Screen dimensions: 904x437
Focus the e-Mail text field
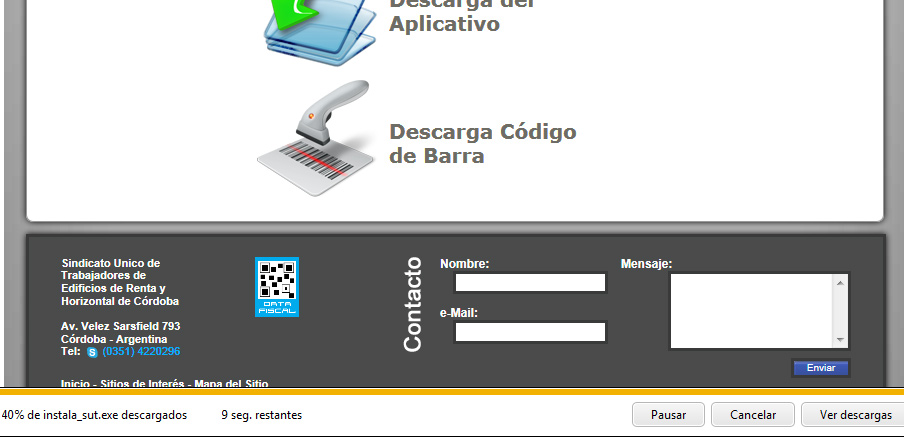point(531,332)
